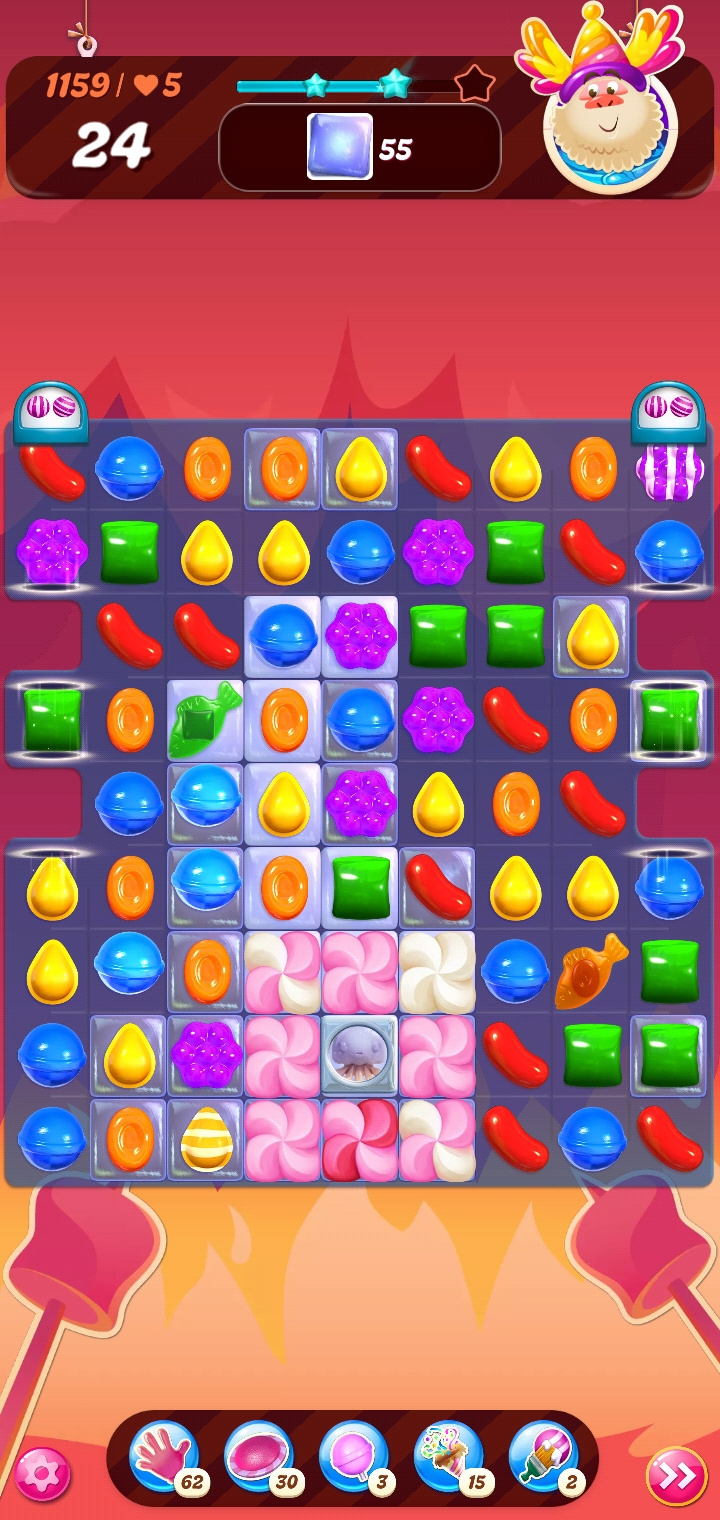Tap the pink fast-forward arrows button

tap(676, 1475)
